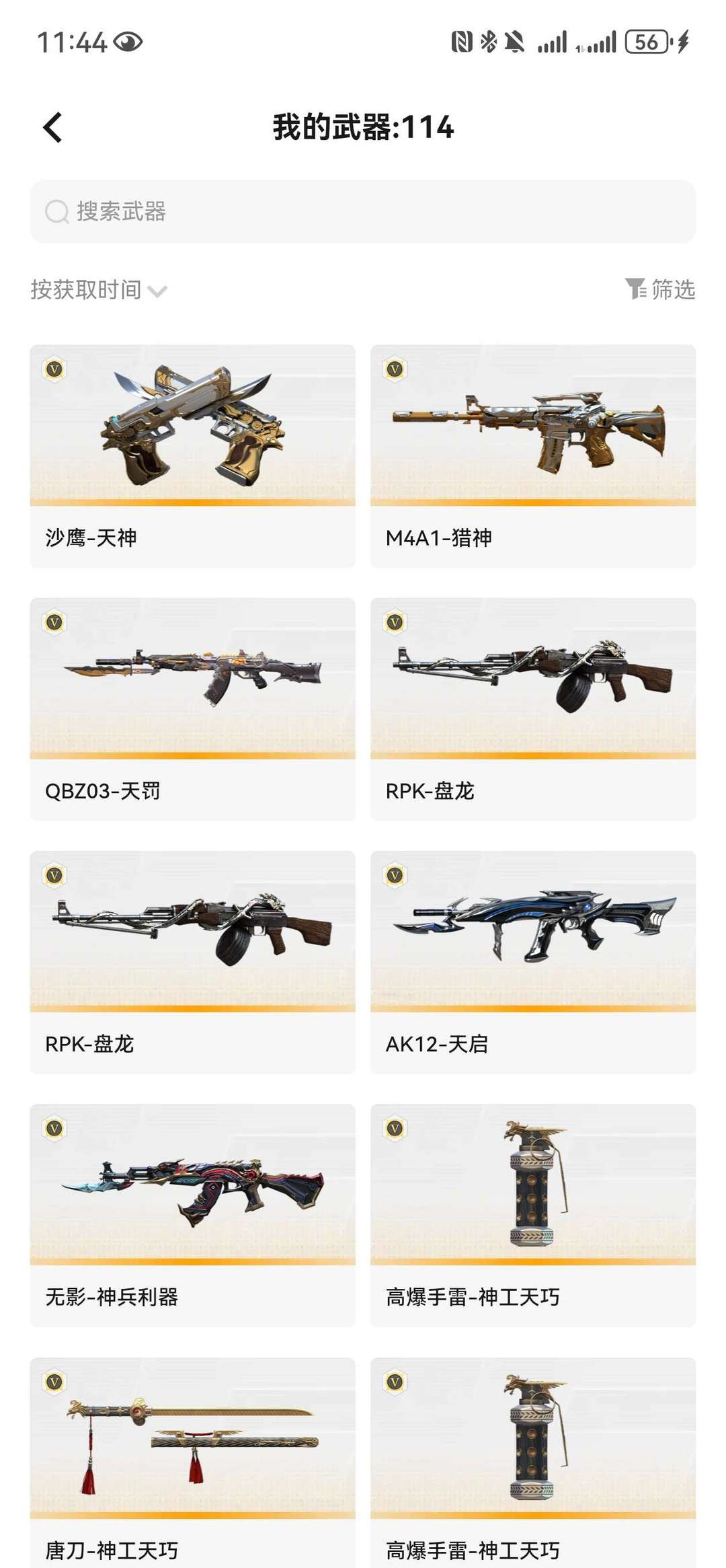Open the AK12-天启 weapon card
Image resolution: width=726 pixels, height=1568 pixels.
click(532, 961)
